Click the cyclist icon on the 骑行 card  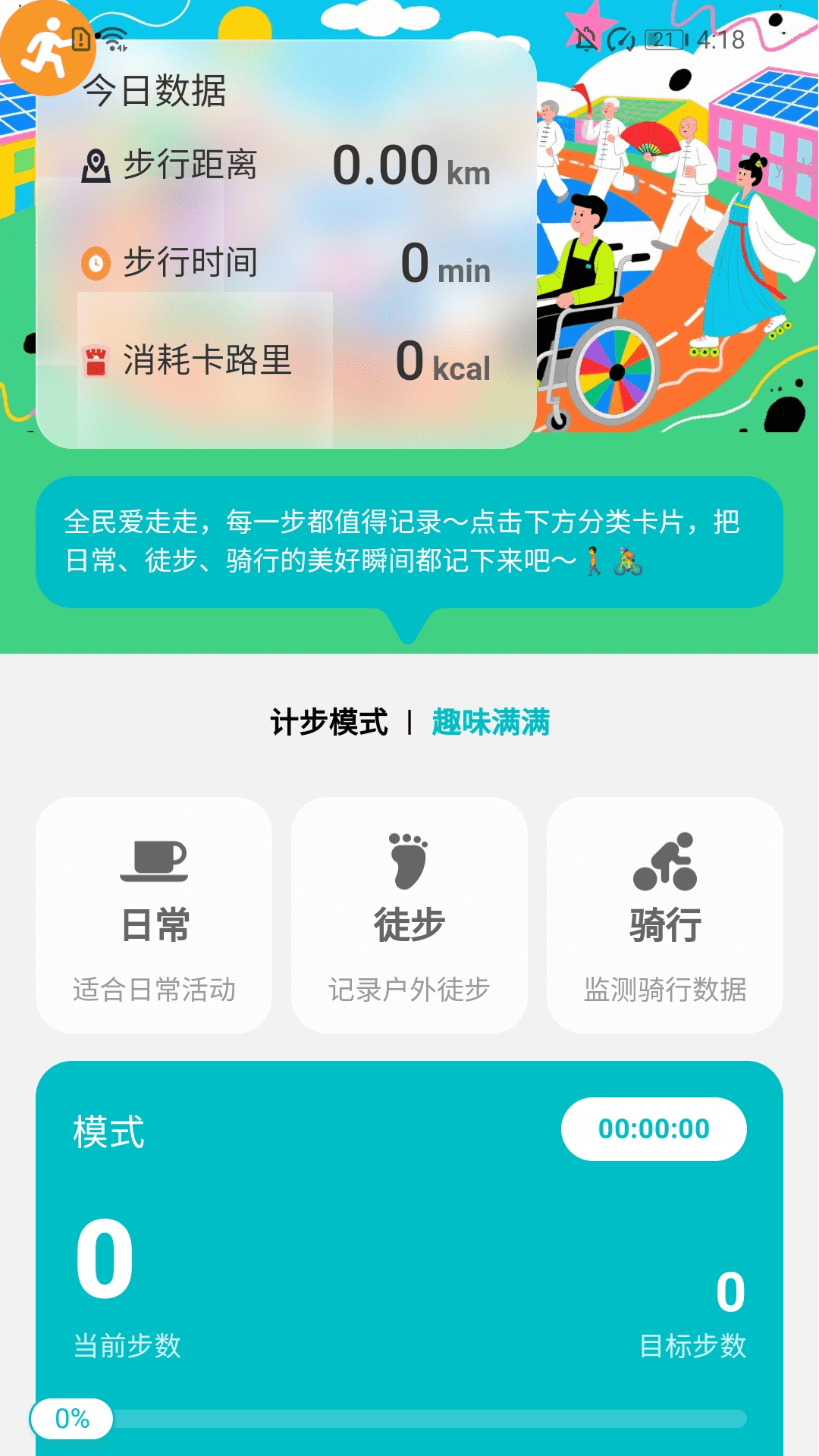(665, 861)
